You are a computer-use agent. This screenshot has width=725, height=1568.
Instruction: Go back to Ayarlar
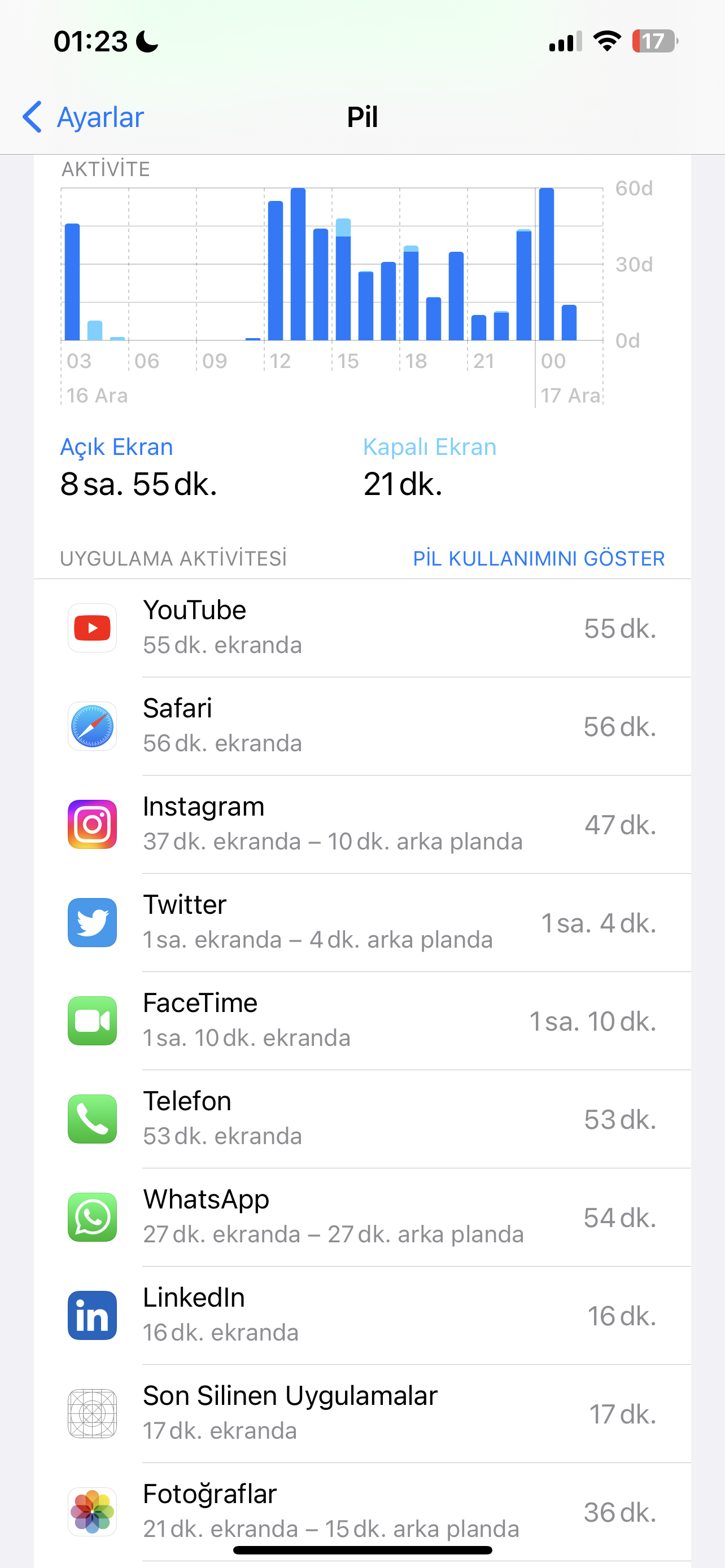point(83,117)
